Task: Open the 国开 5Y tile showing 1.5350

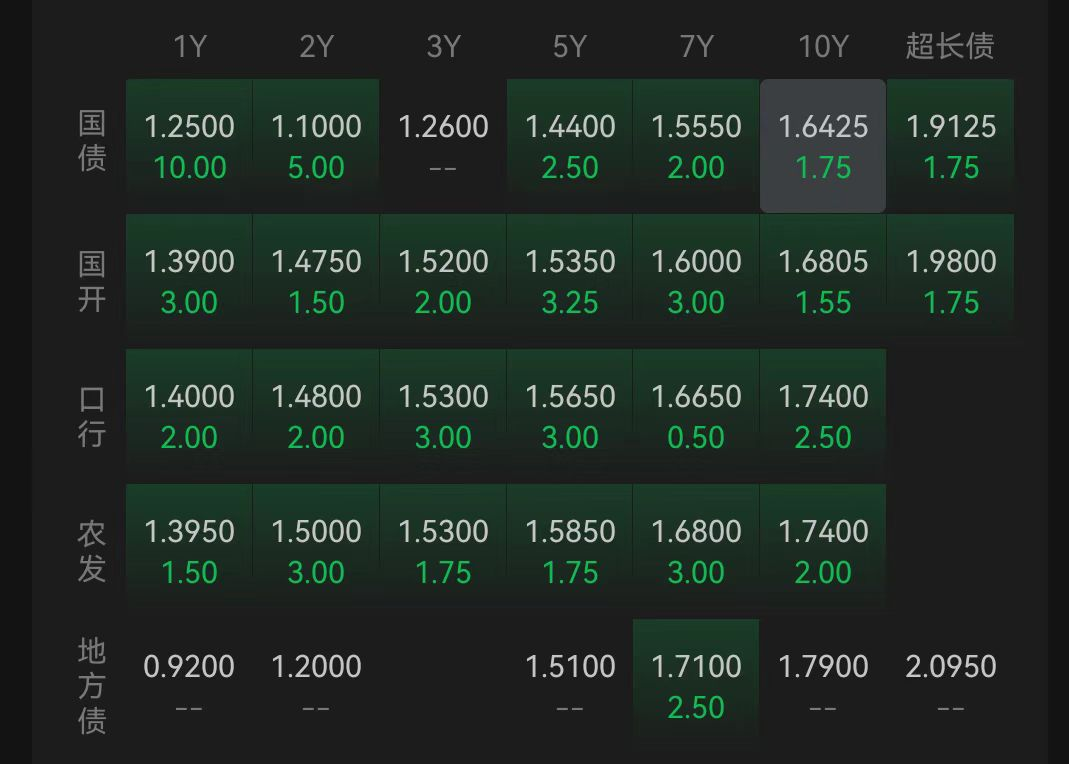Action: click(x=569, y=281)
